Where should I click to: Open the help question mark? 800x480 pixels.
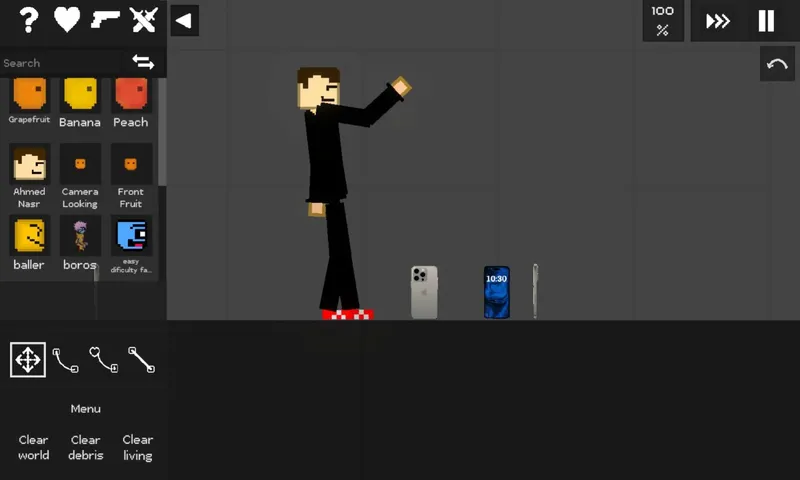(28, 20)
